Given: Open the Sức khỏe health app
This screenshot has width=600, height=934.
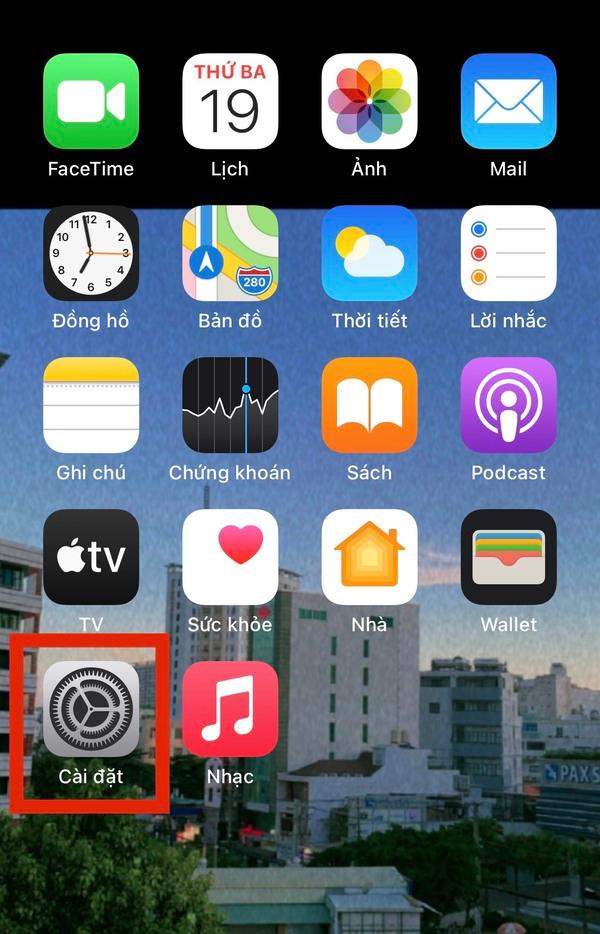Looking at the screenshot, I should 230,557.
